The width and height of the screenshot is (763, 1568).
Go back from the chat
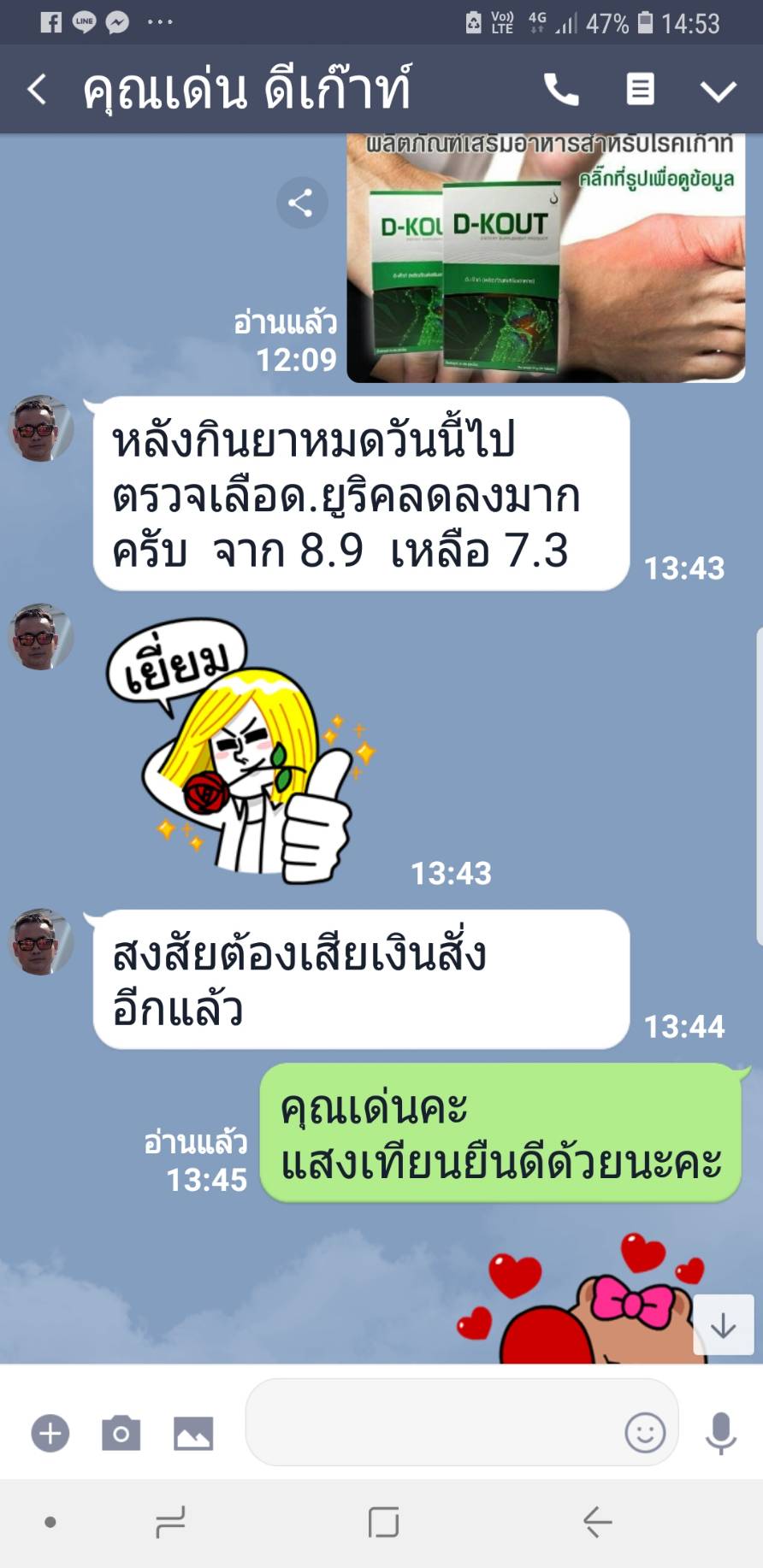(37, 89)
